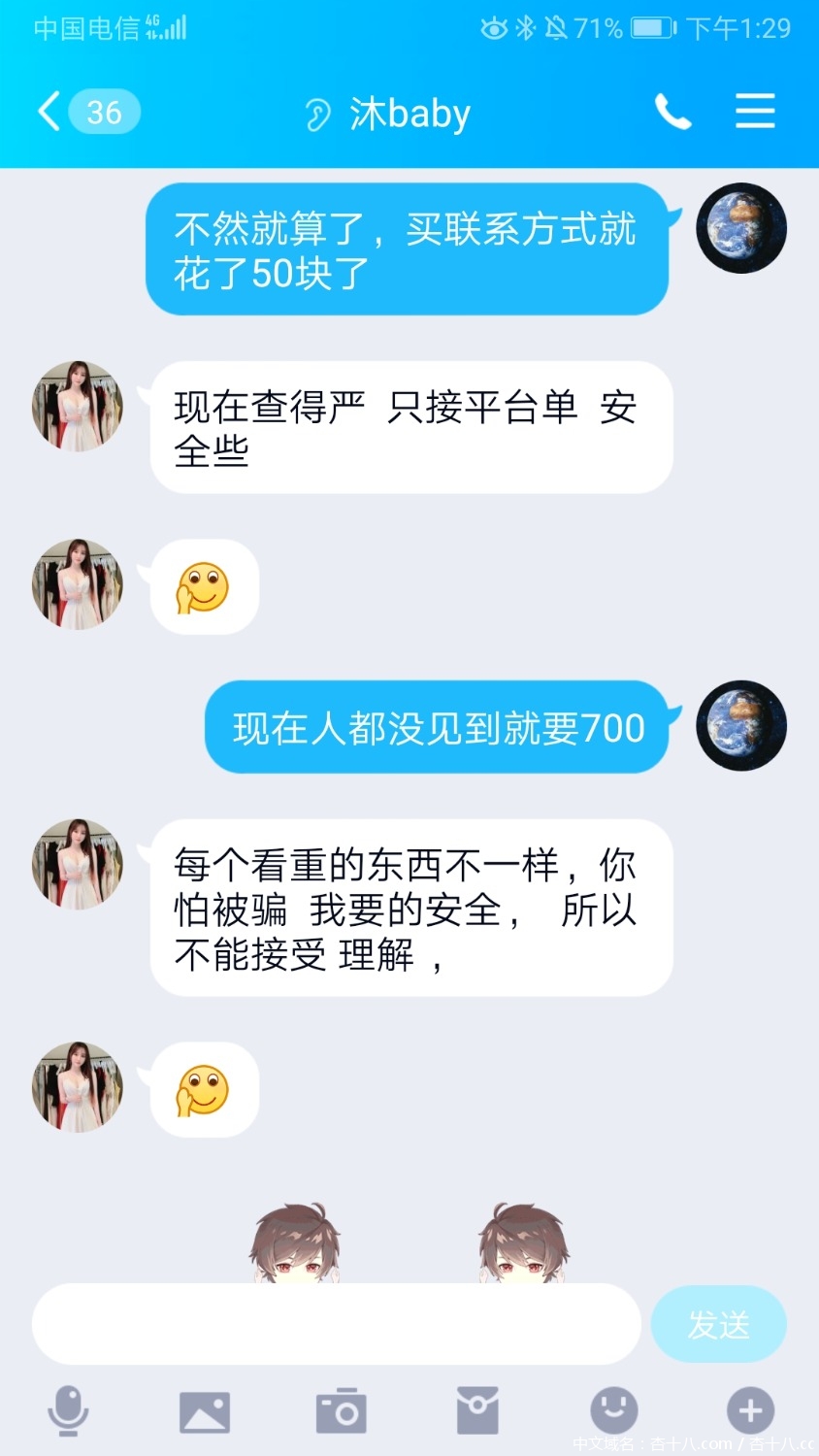Open my profile from avatar beside 现在人都没见到就要700
The width and height of the screenshot is (819, 1456).
tap(741, 726)
